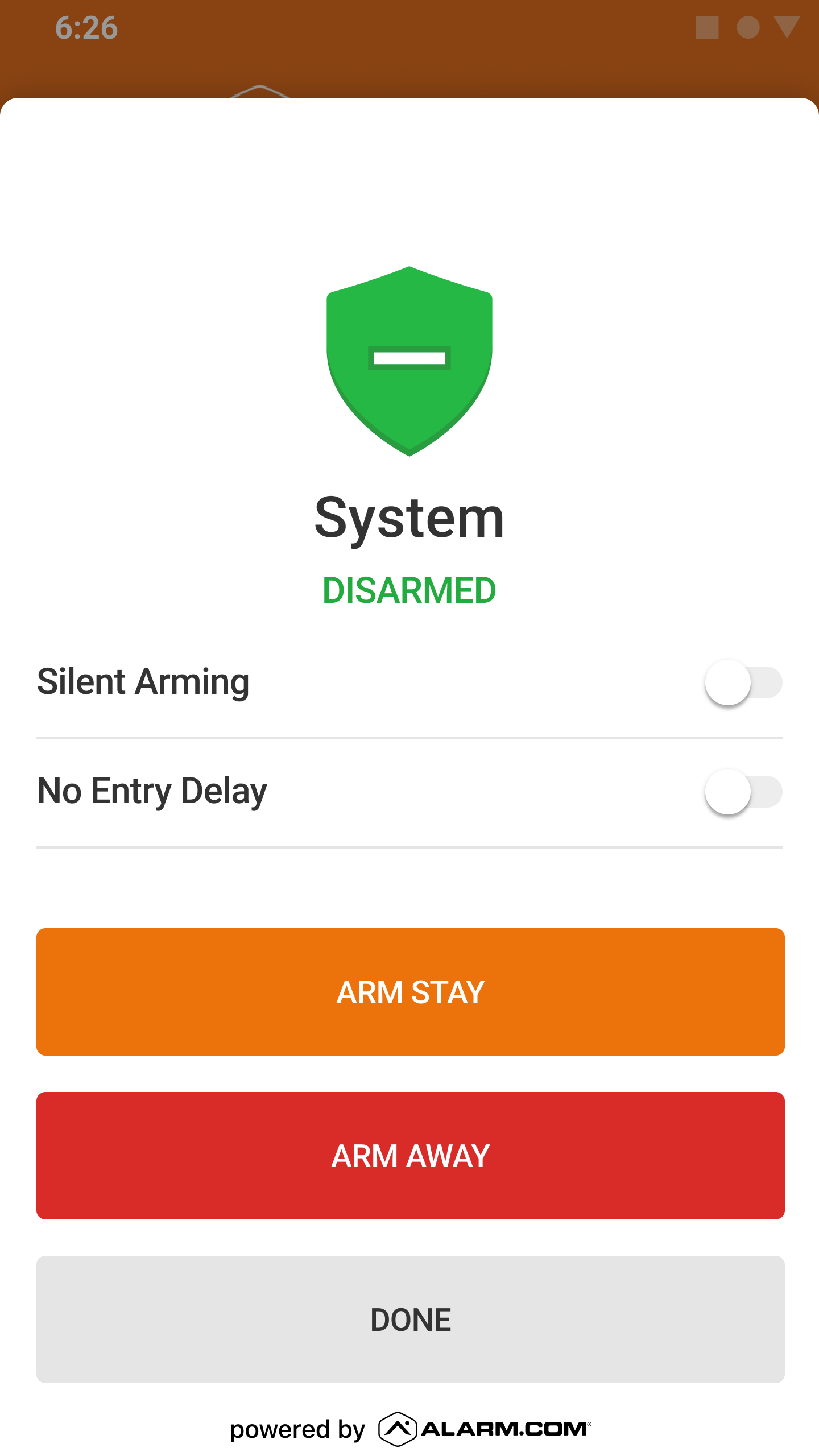Click the clock showing 6:26
The image size is (819, 1456).
[x=86, y=27]
